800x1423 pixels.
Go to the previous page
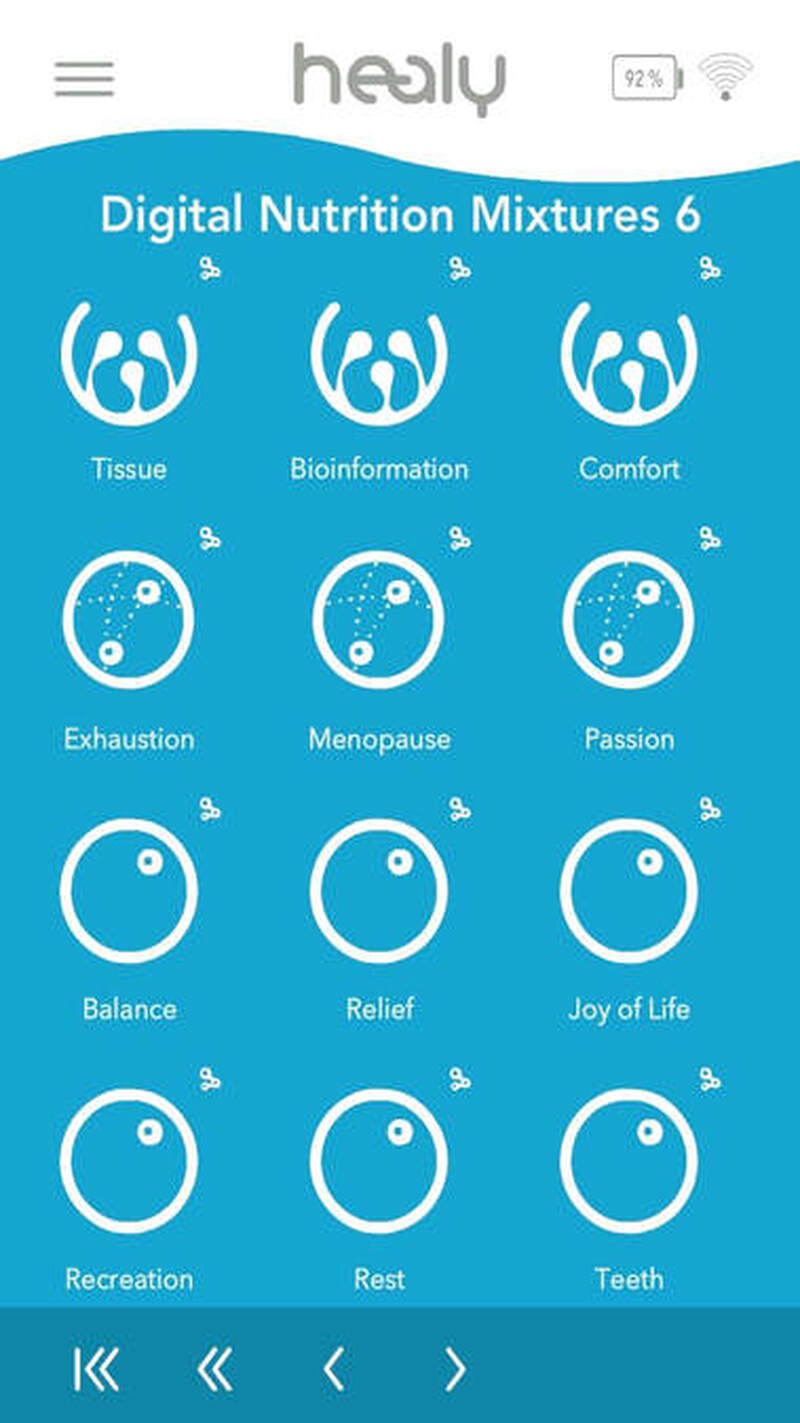coord(334,1369)
